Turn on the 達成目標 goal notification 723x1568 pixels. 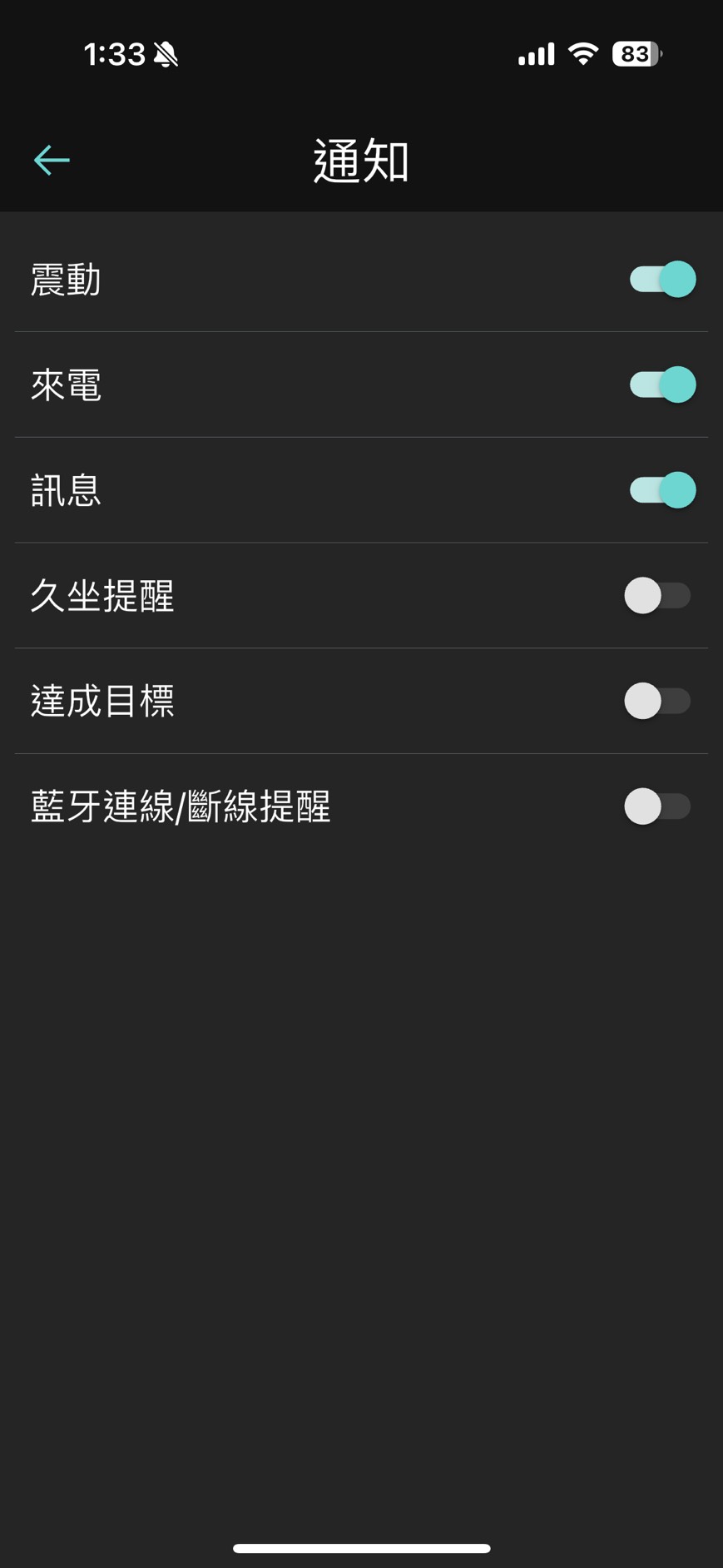(657, 701)
